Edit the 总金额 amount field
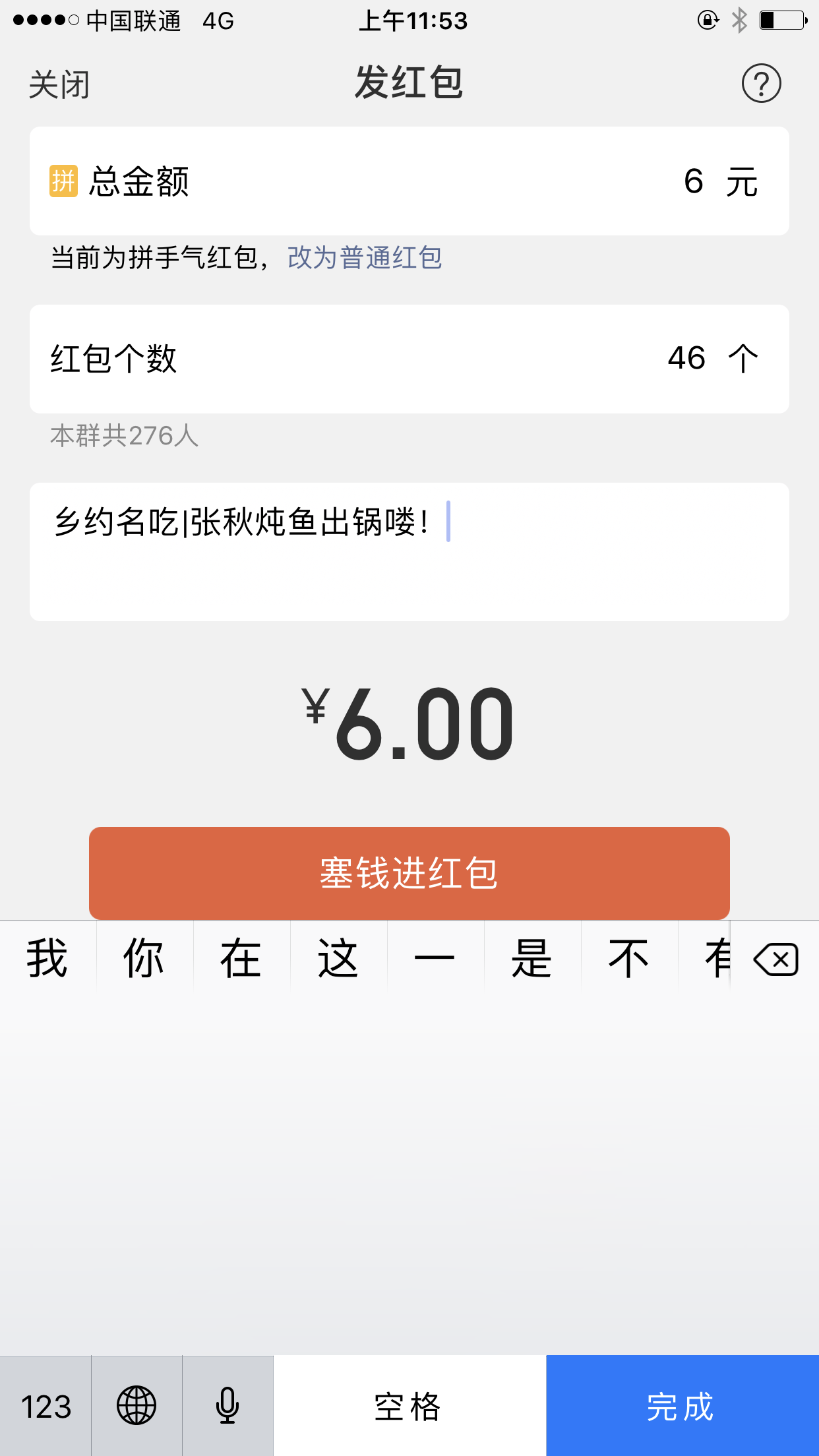 692,181
